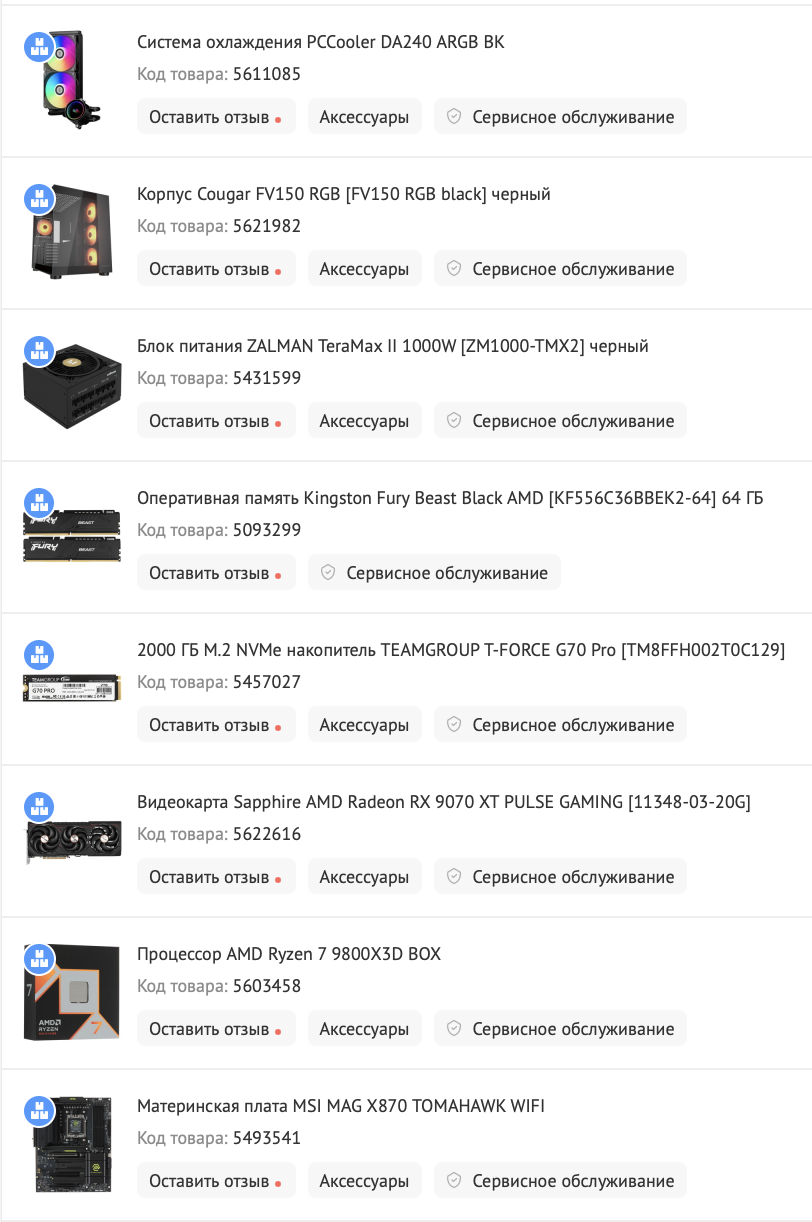View accessories for AMD Ryzen 7 9800X3D
The width and height of the screenshot is (812, 1222).
[364, 1029]
